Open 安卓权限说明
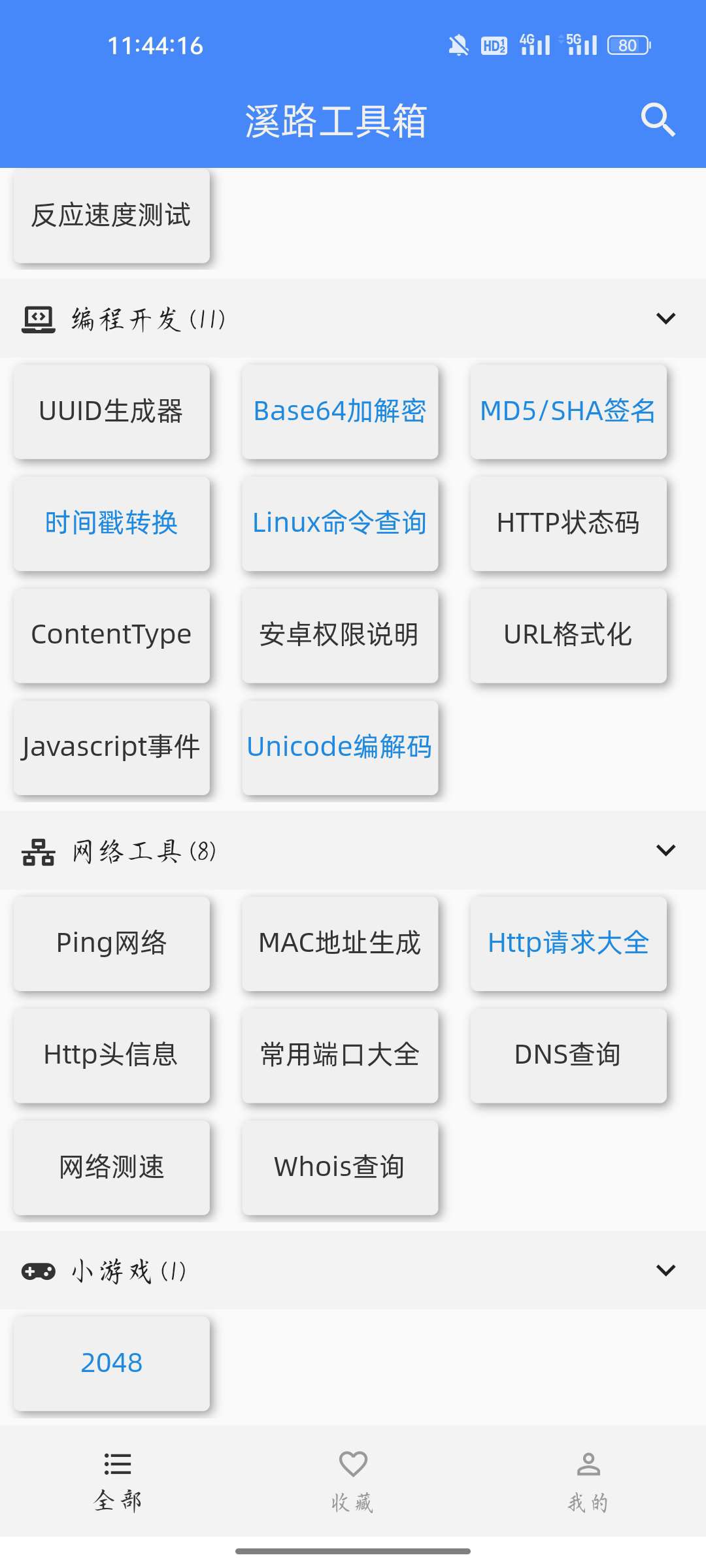Screen dimensions: 706x1568 coord(340,635)
